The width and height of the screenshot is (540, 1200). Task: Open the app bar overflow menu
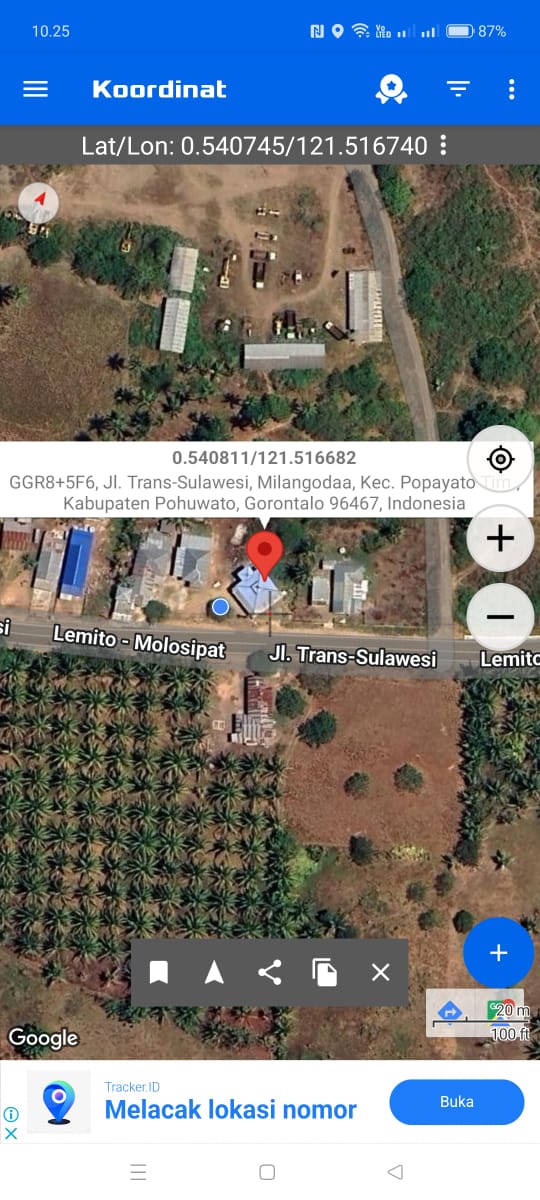(x=511, y=89)
